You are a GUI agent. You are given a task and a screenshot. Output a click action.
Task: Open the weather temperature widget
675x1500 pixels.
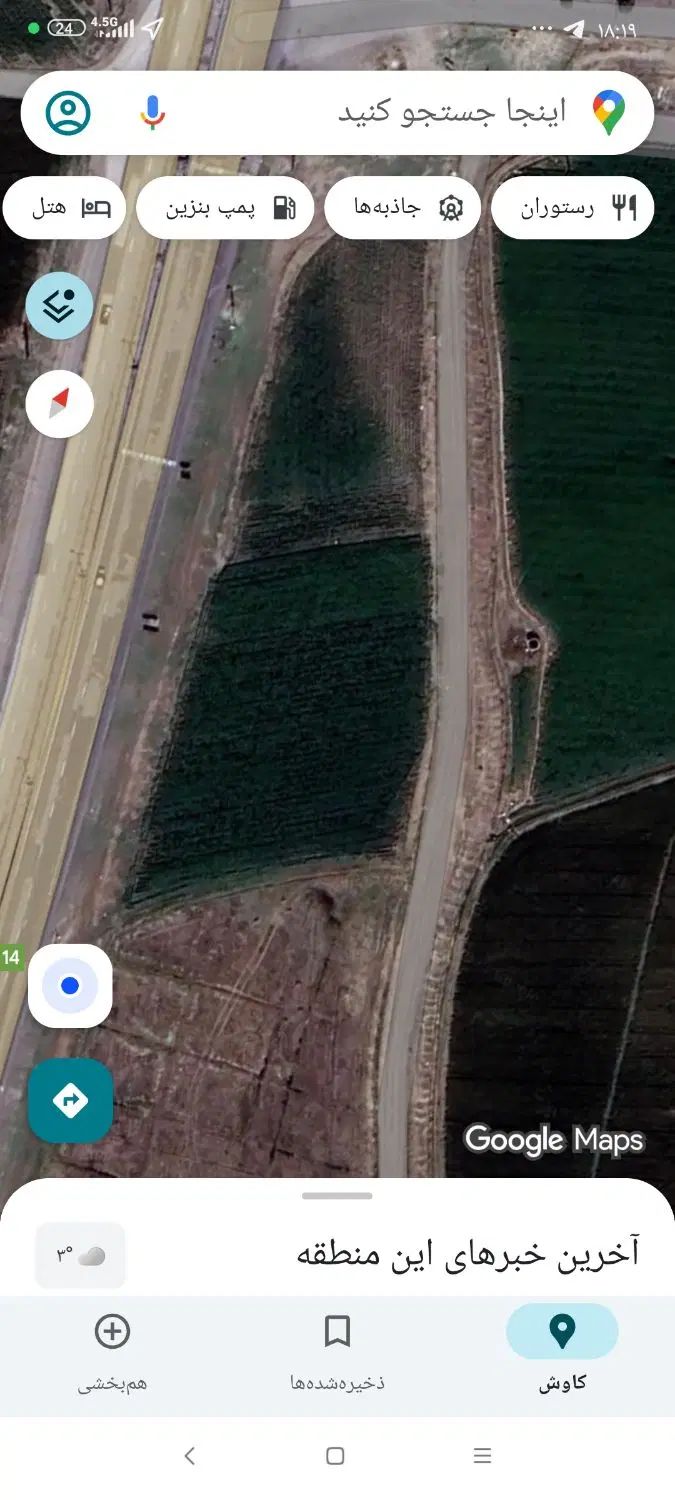80,1256
